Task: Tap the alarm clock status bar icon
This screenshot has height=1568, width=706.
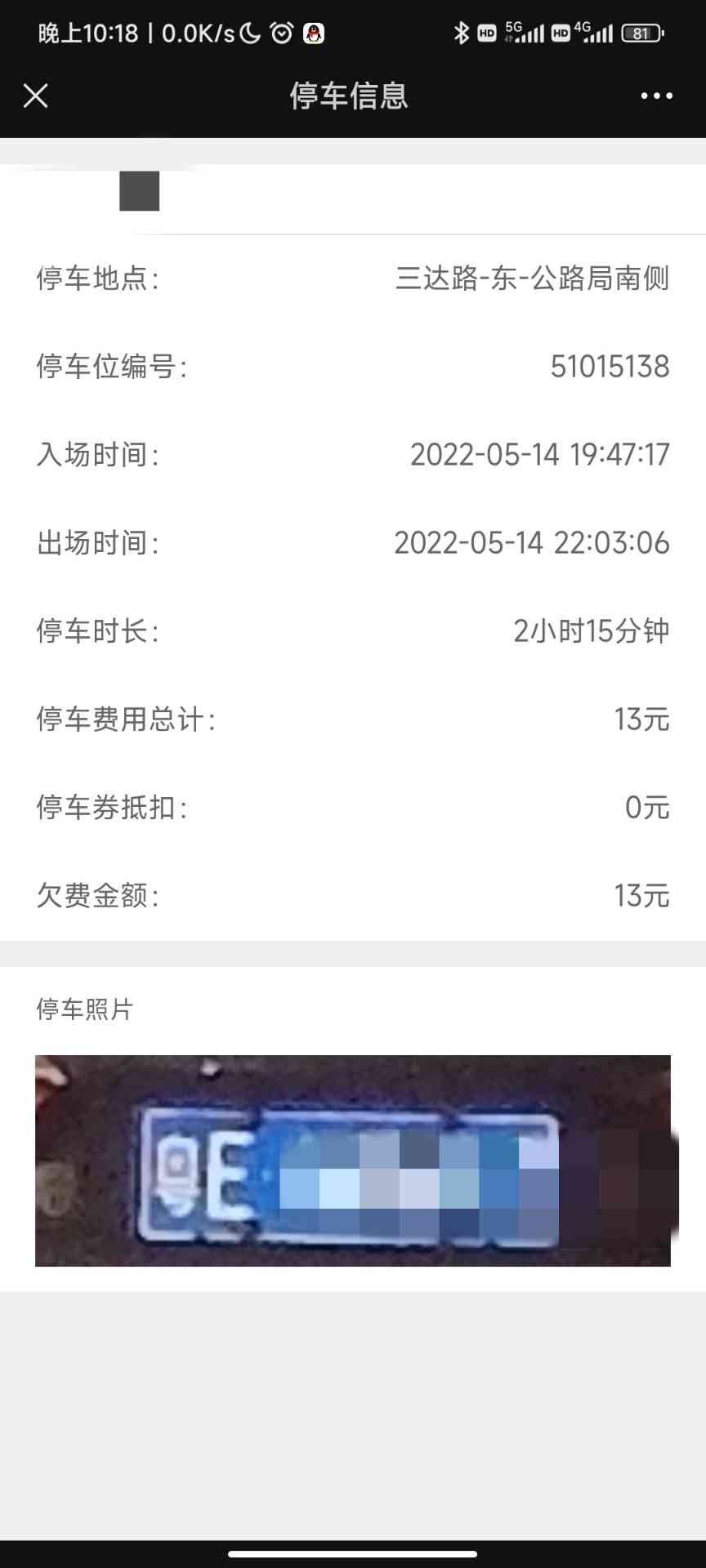Action: click(280, 33)
